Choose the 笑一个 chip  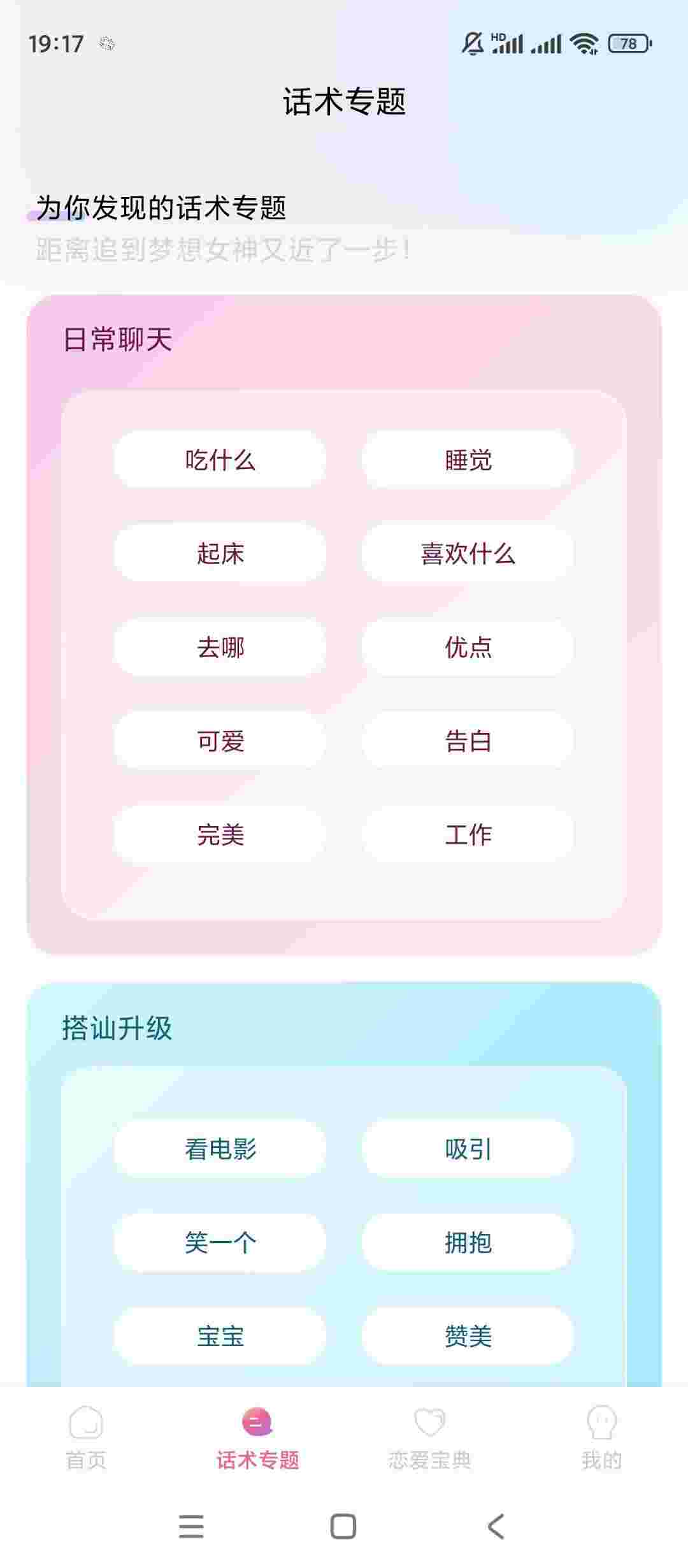[x=220, y=1242]
